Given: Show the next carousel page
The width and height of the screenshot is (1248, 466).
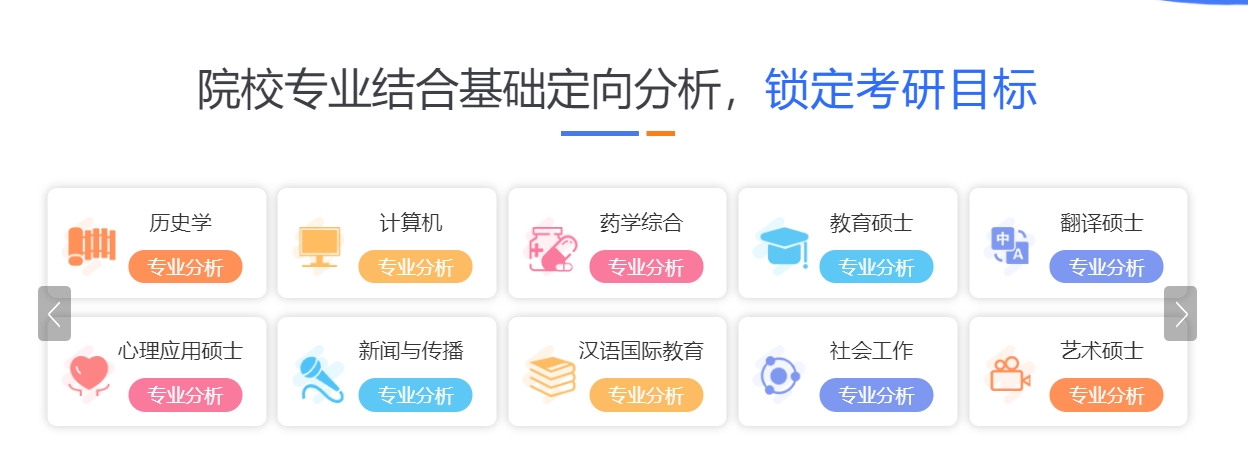Looking at the screenshot, I should [x=1180, y=314].
